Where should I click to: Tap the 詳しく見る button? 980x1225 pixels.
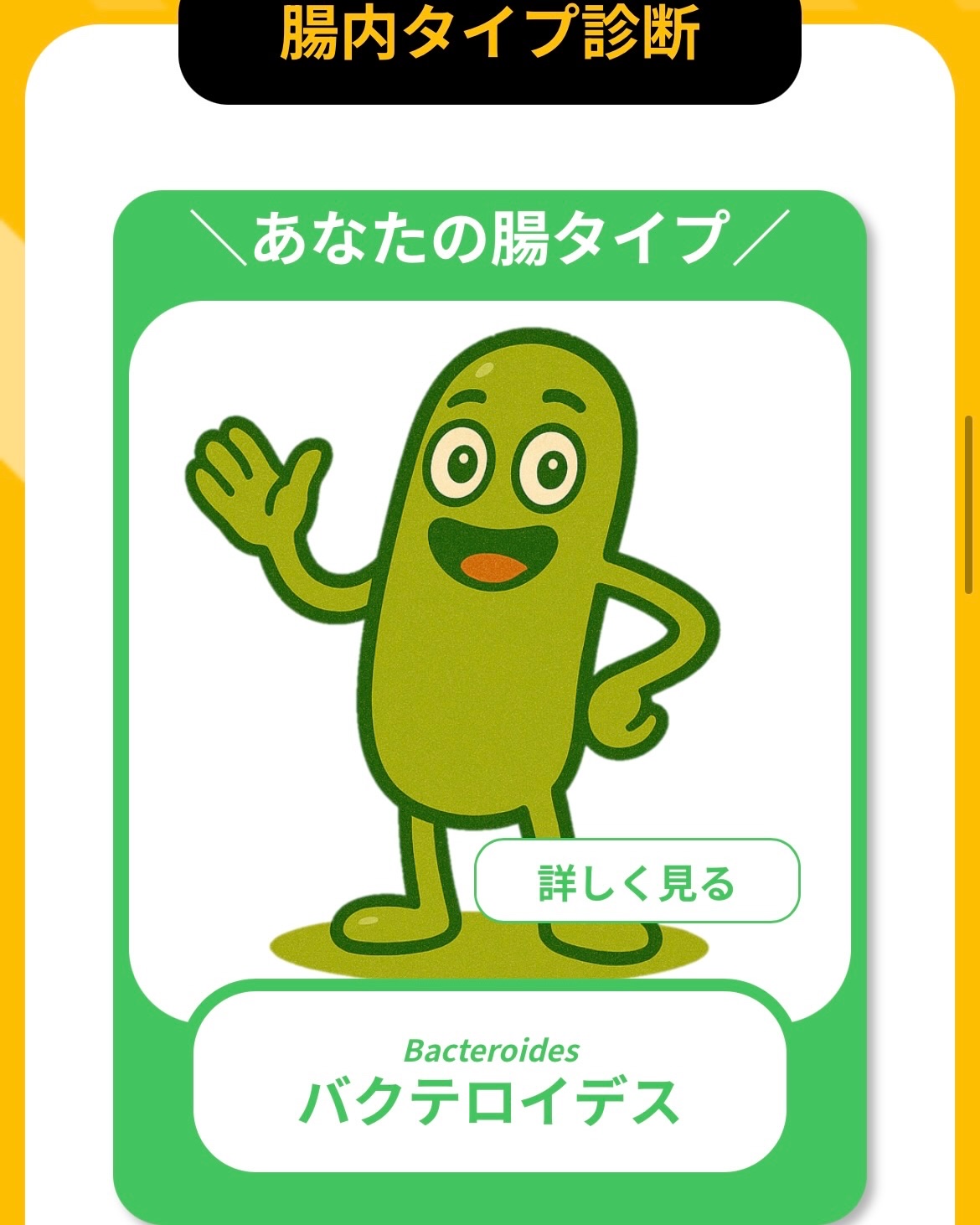pos(637,881)
